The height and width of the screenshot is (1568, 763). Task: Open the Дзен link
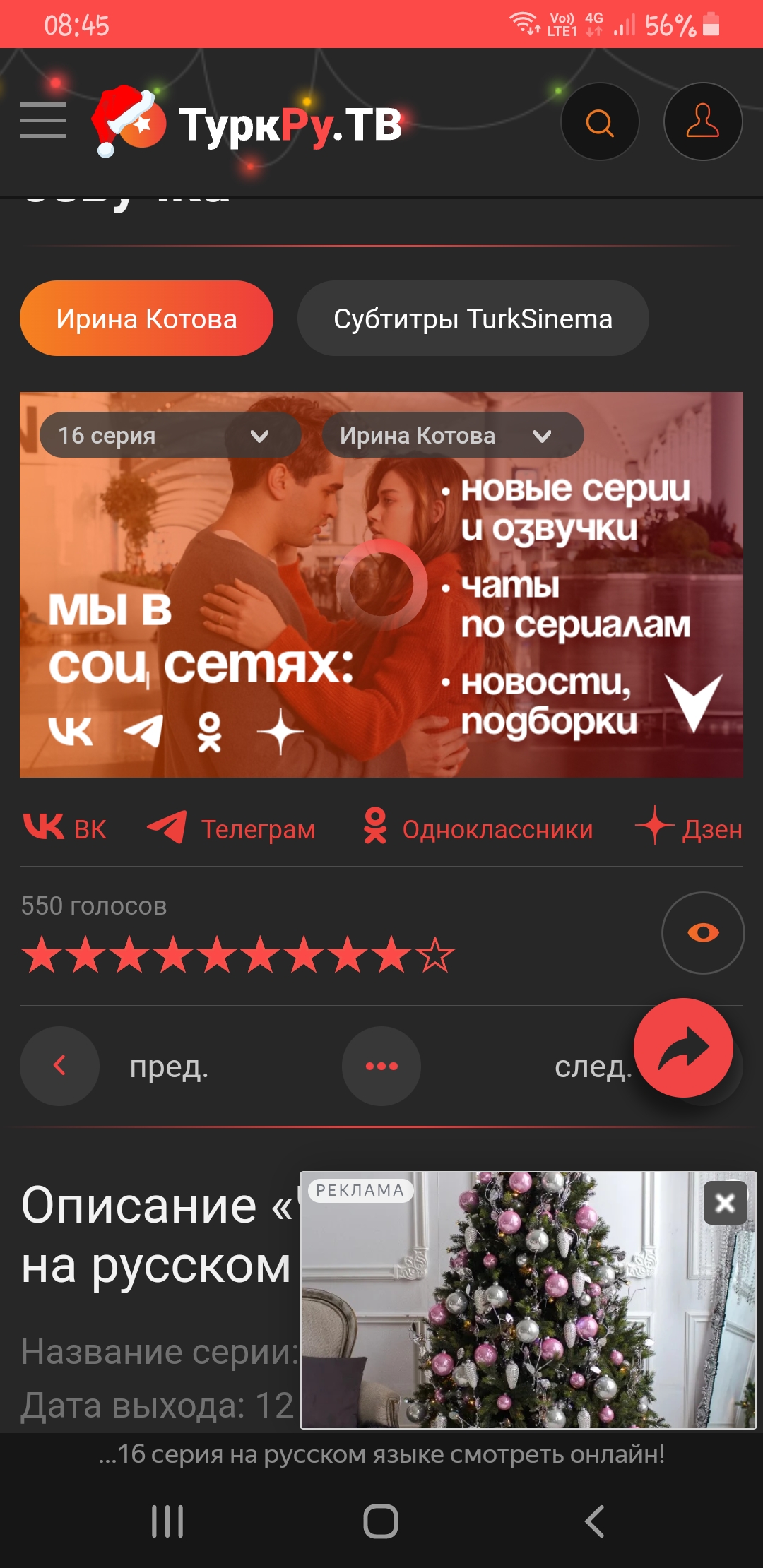pyautogui.click(x=689, y=828)
